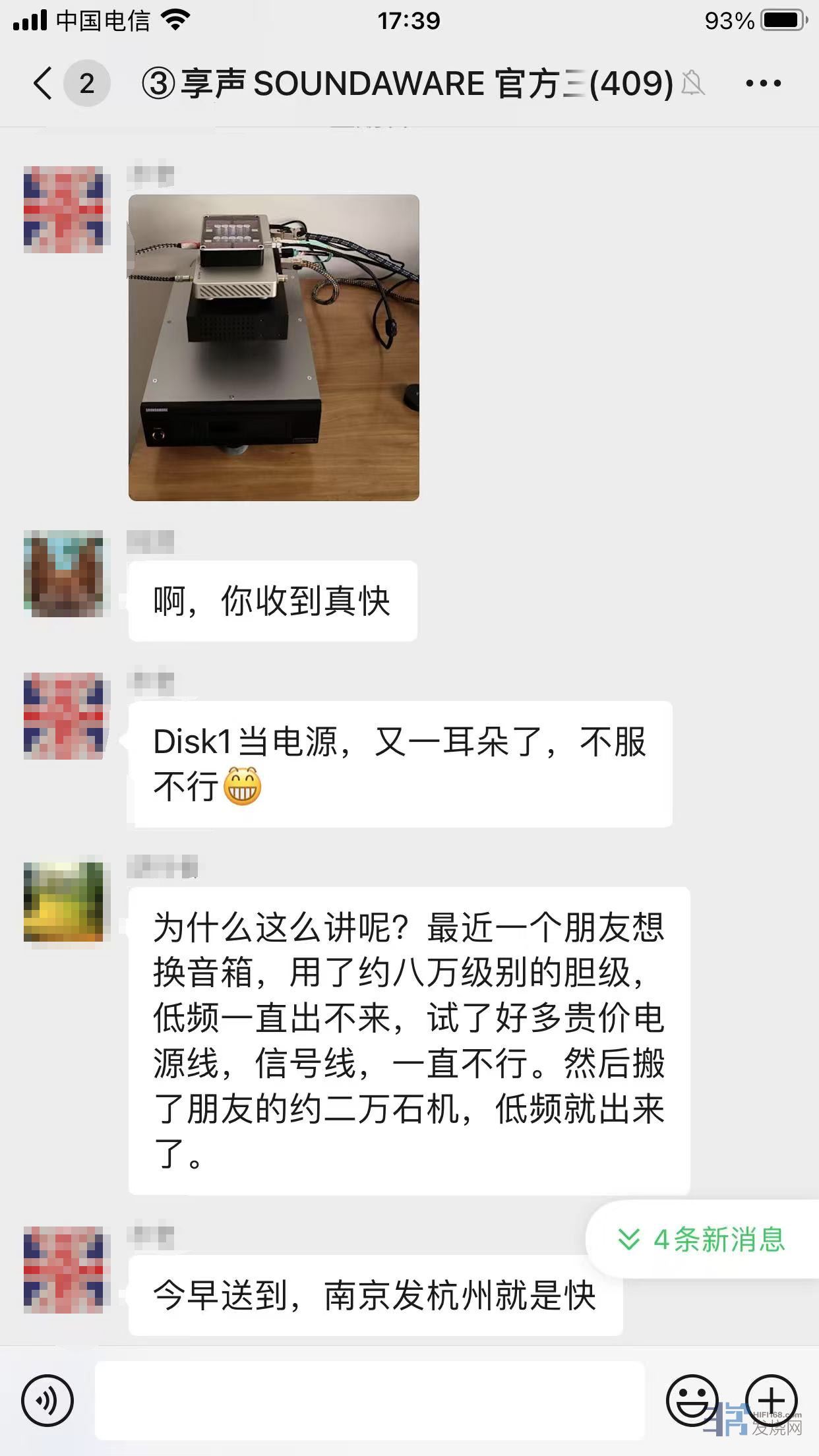819x1456 pixels.
Task: Go back to the chat list
Action: (44, 84)
